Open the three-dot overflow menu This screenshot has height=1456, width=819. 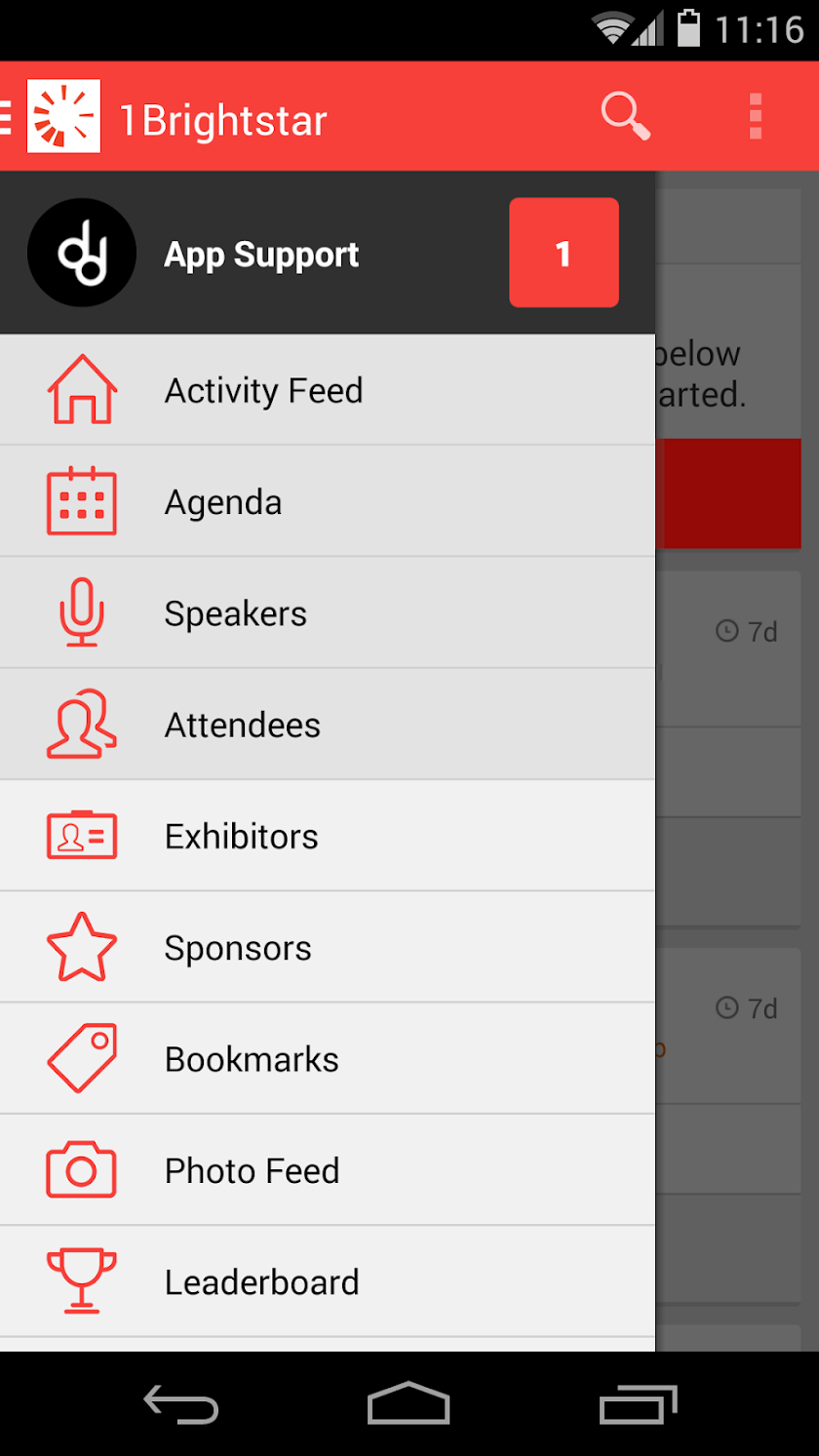[x=756, y=117]
